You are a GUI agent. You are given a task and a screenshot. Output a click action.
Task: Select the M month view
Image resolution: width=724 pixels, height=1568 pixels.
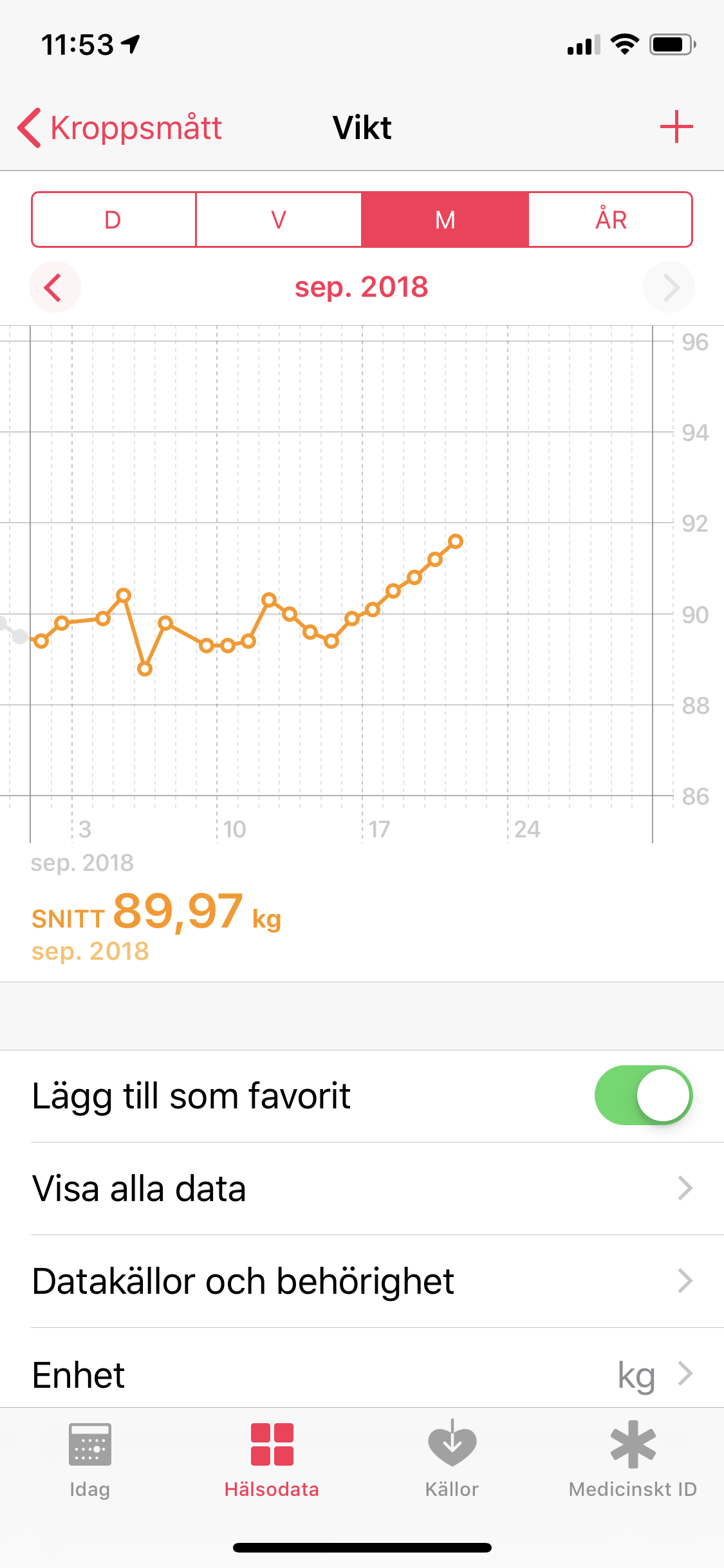(x=445, y=219)
